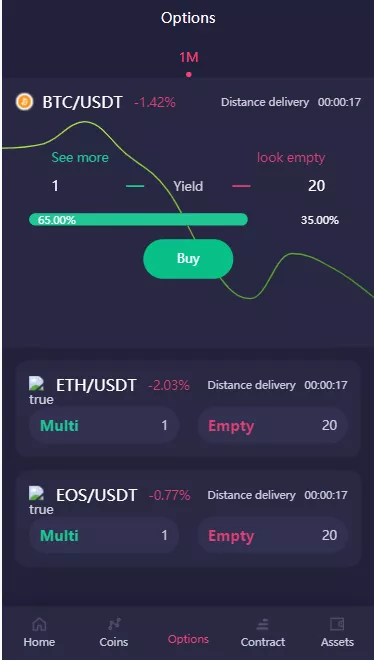Select Empty on the EOS/USDT card
This screenshot has height=661, width=374.
coord(273,535)
